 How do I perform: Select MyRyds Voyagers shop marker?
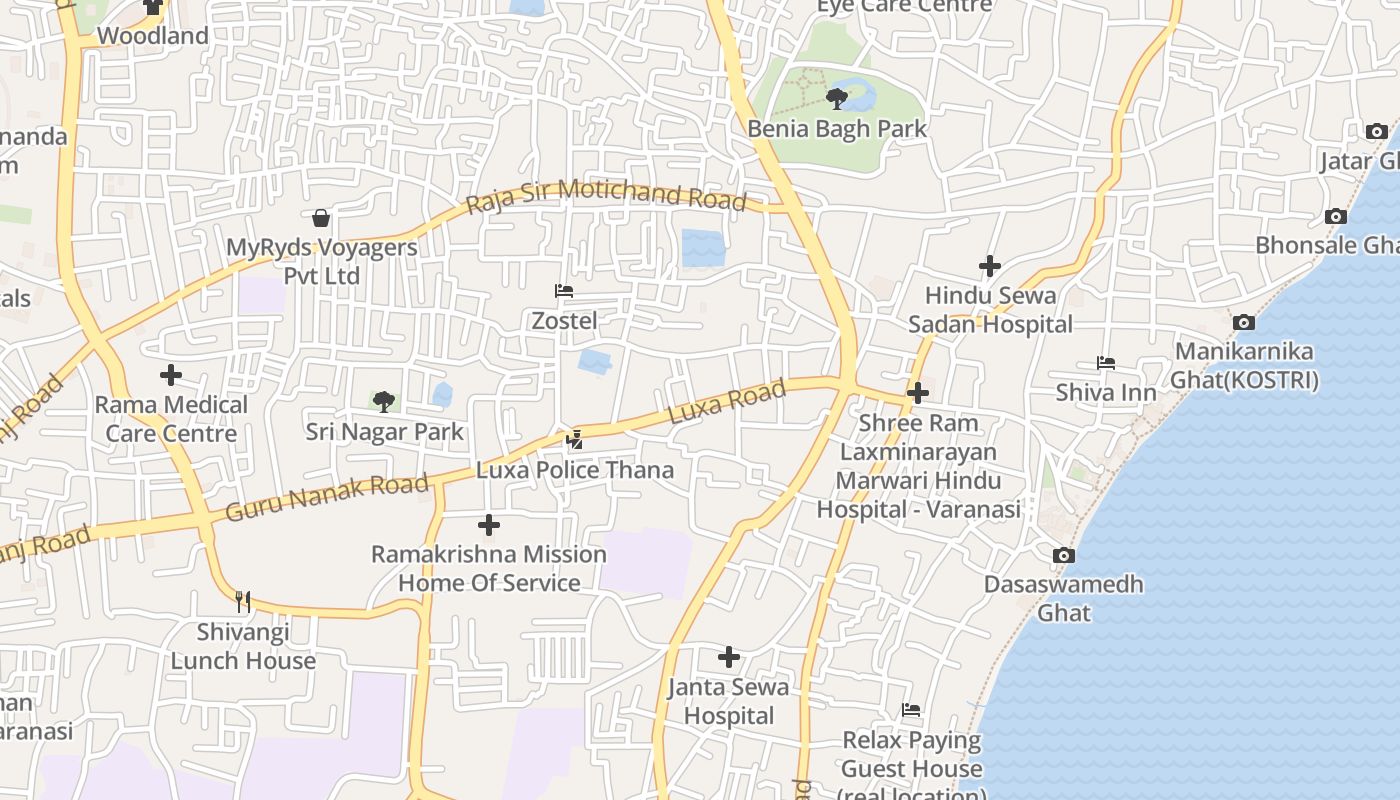(321, 217)
